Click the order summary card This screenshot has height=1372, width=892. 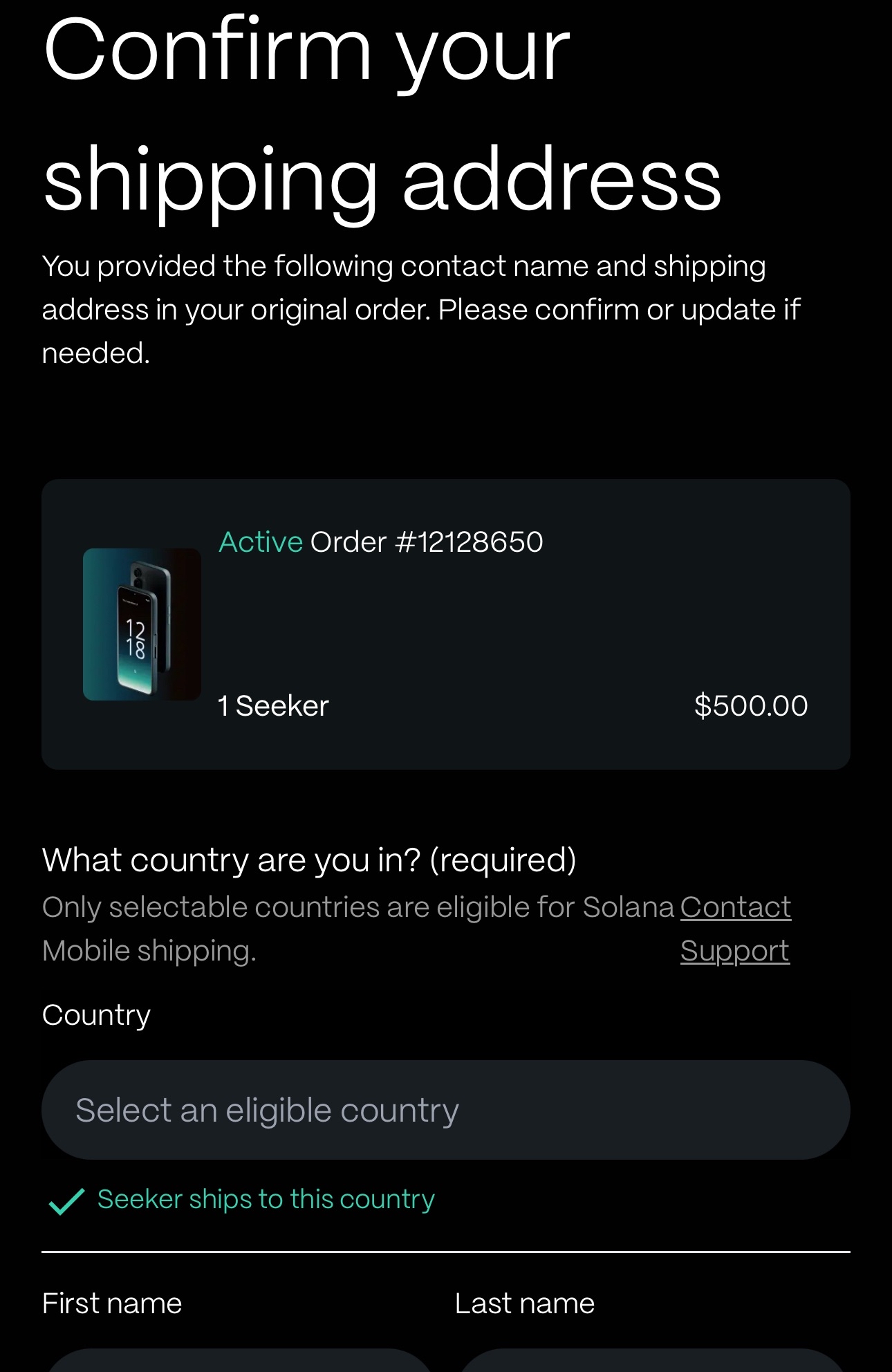click(x=446, y=622)
